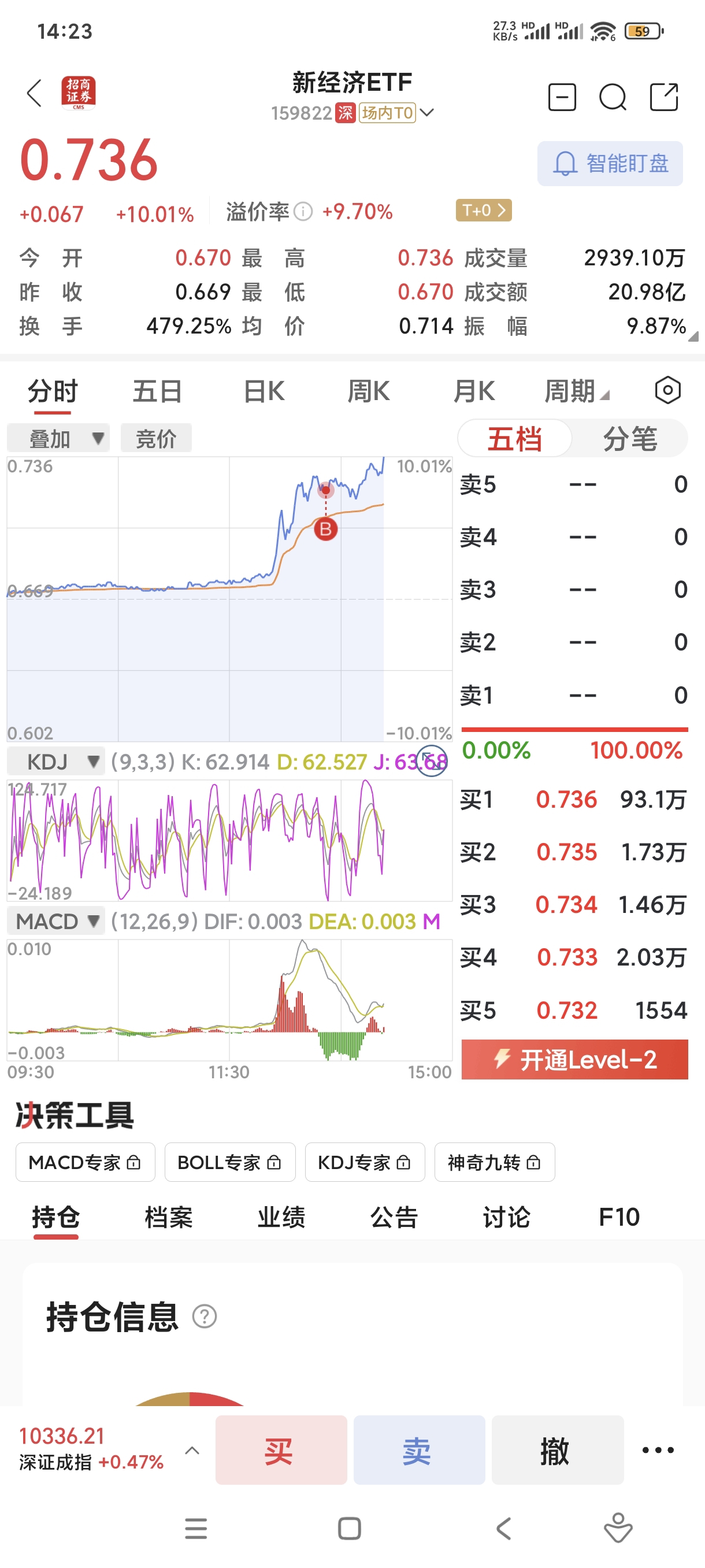The width and height of the screenshot is (705, 1568).
Task: Tap the back arrow to leave this stock page
Action: (x=34, y=94)
